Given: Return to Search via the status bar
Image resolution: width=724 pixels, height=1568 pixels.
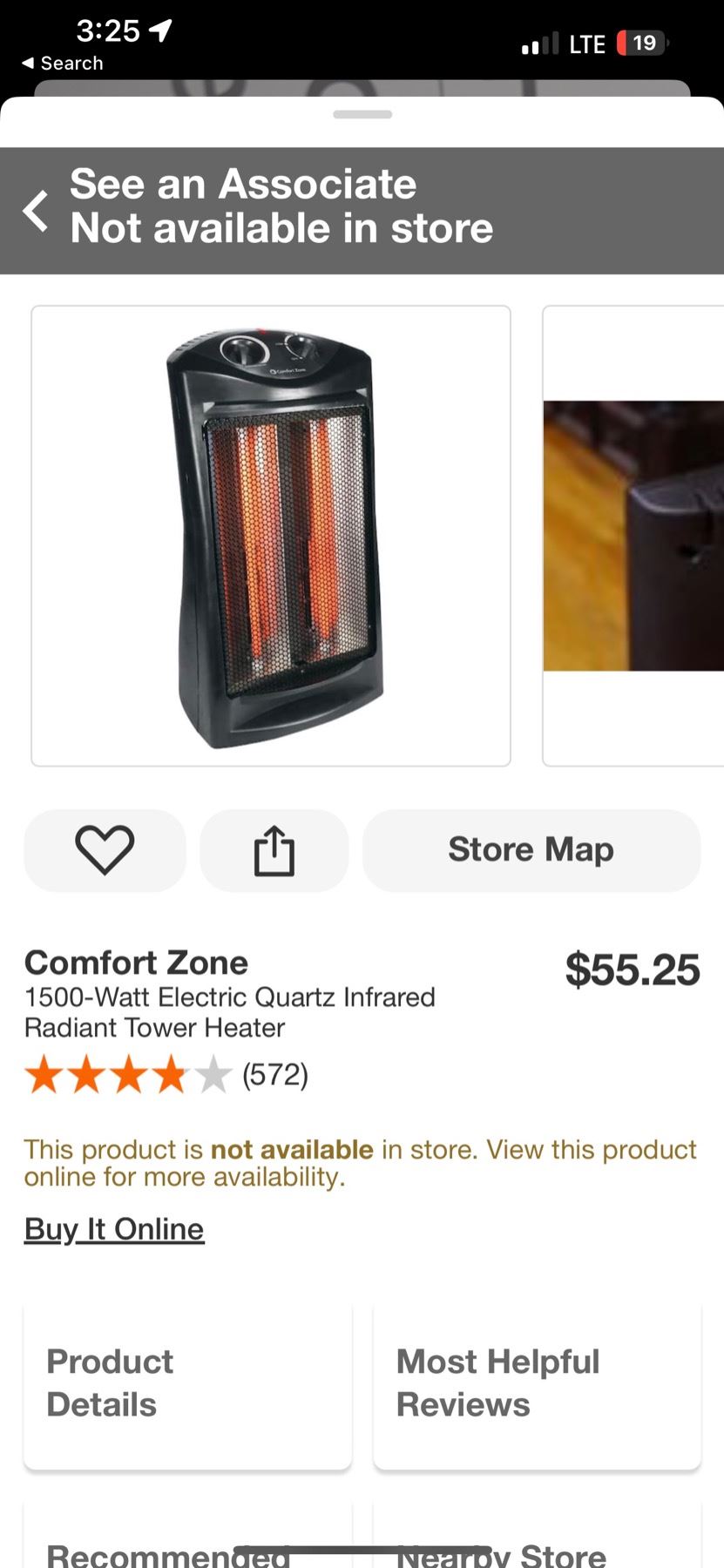Looking at the screenshot, I should pos(63,63).
